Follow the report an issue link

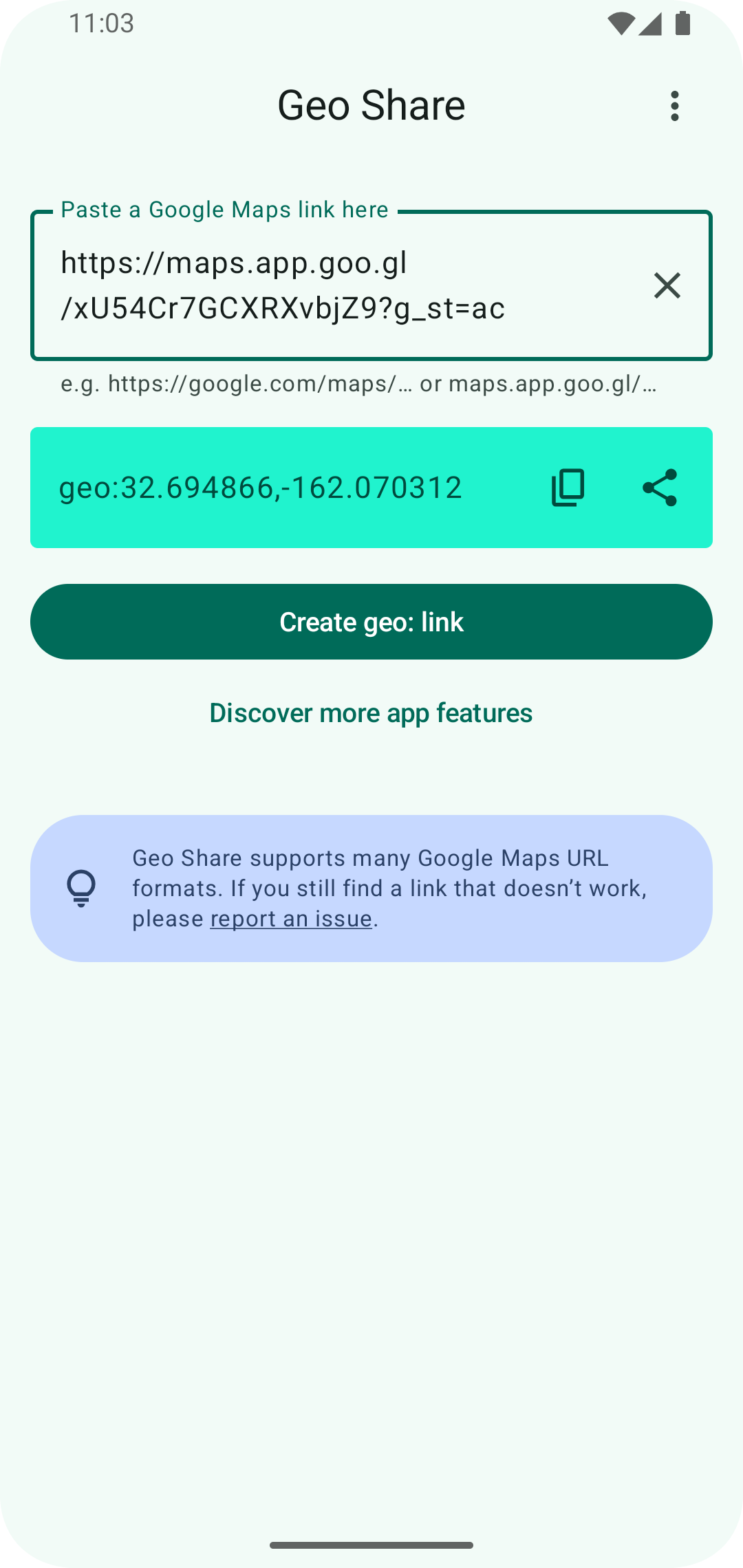click(291, 919)
